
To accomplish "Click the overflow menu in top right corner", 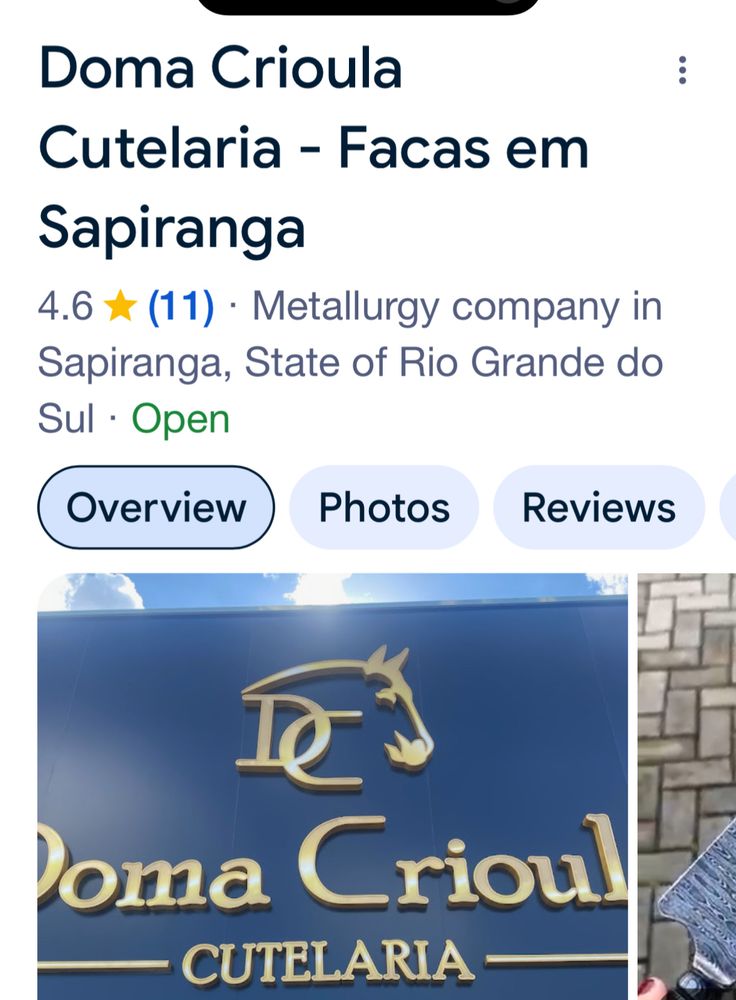I will point(683,69).
